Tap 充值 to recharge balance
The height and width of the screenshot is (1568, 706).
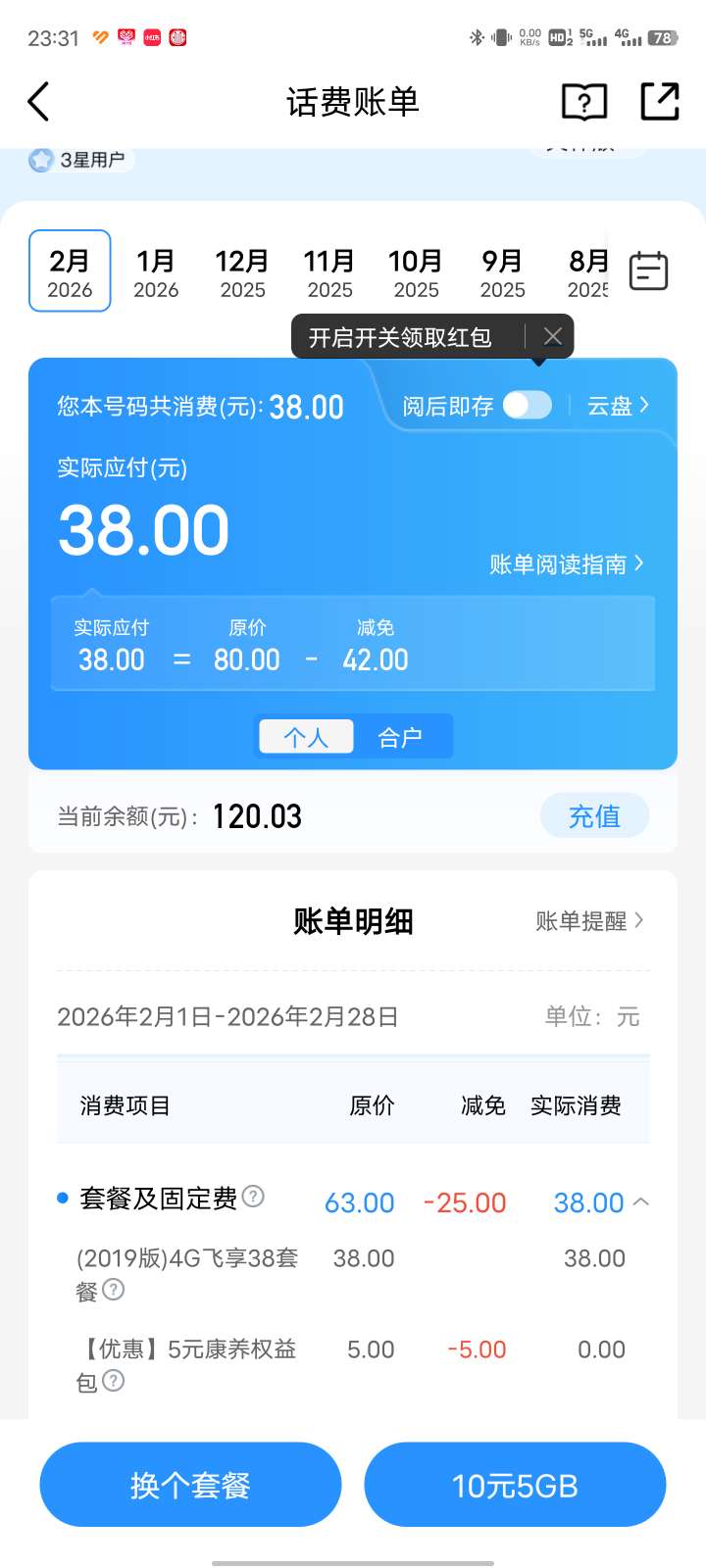pyautogui.click(x=594, y=816)
